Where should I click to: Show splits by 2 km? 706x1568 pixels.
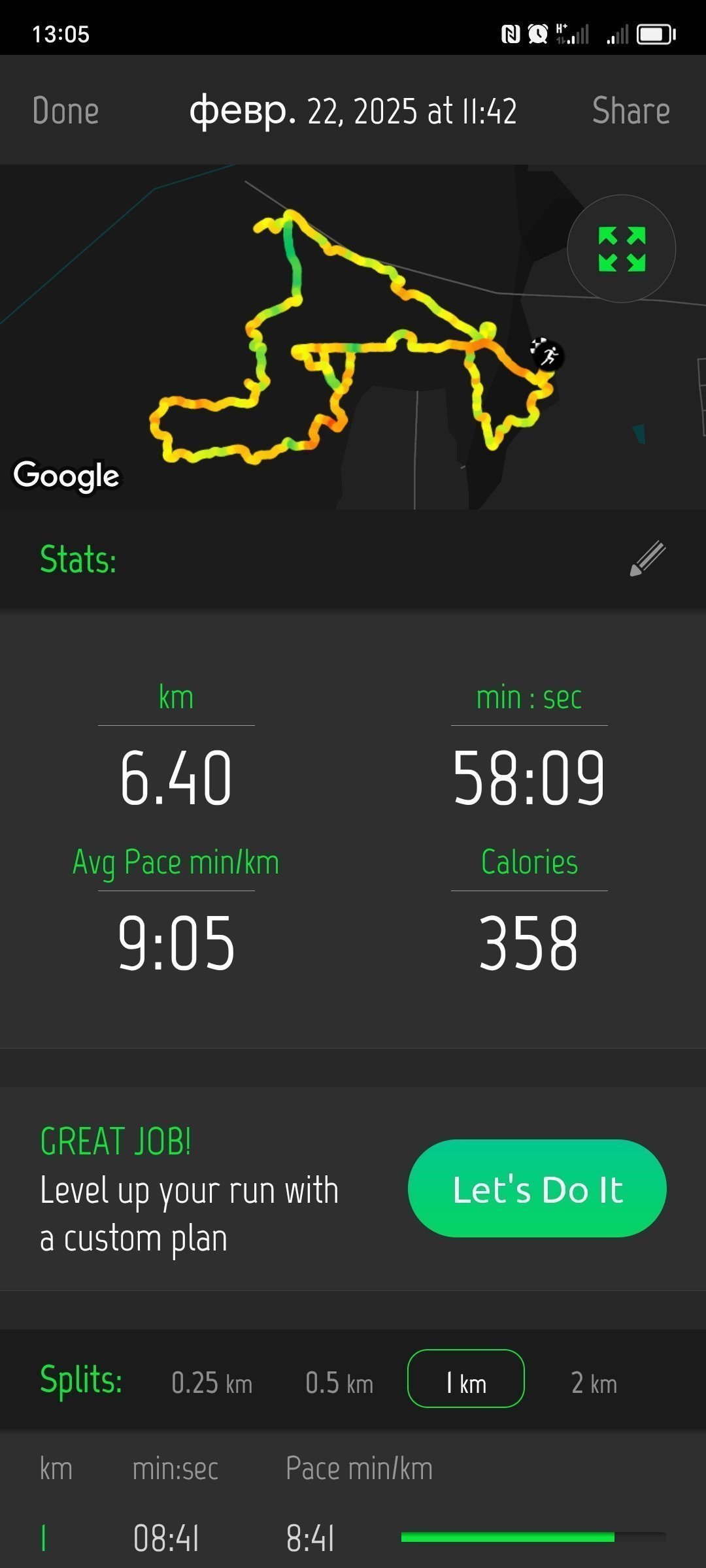[594, 1383]
